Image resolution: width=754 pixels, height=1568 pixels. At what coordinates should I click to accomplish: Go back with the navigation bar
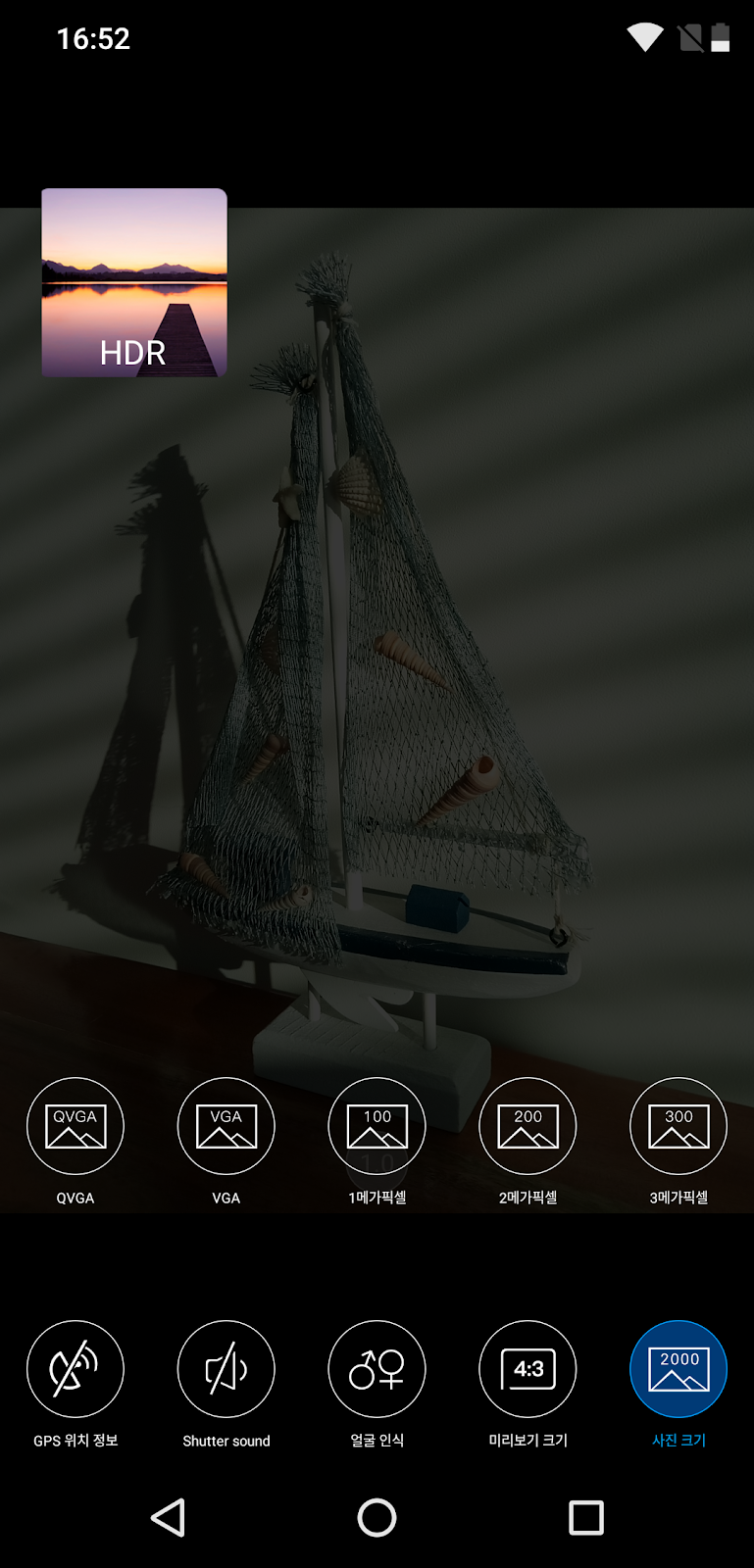tap(169, 1517)
